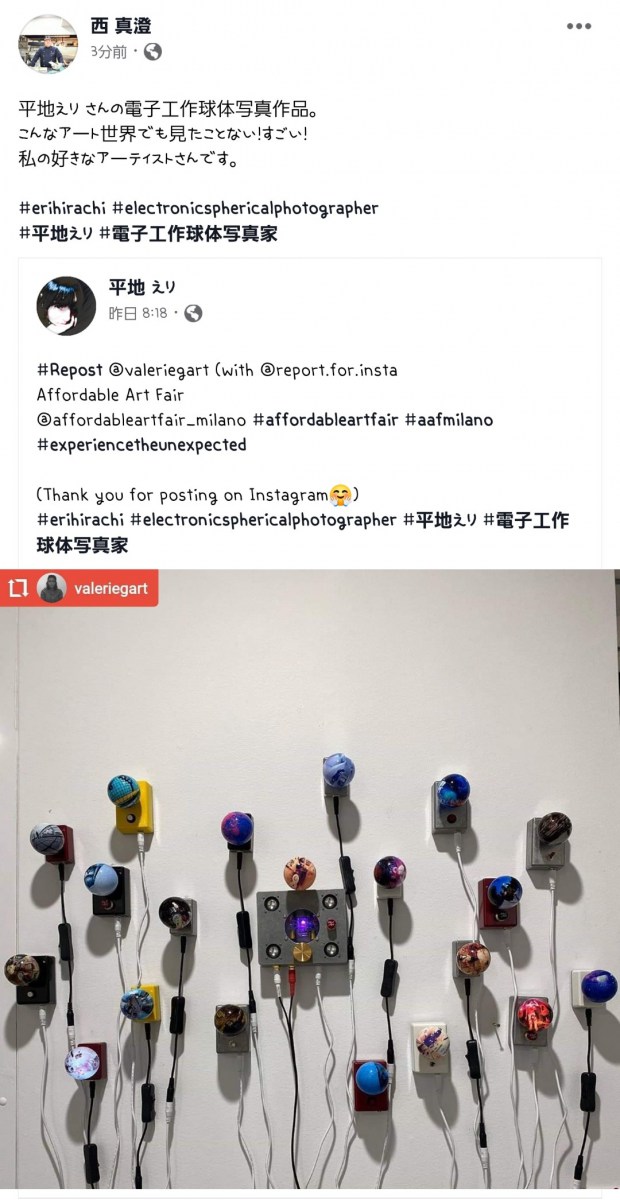View the shared art installation photo
This screenshot has width=620, height=1200.
[x=310, y=880]
